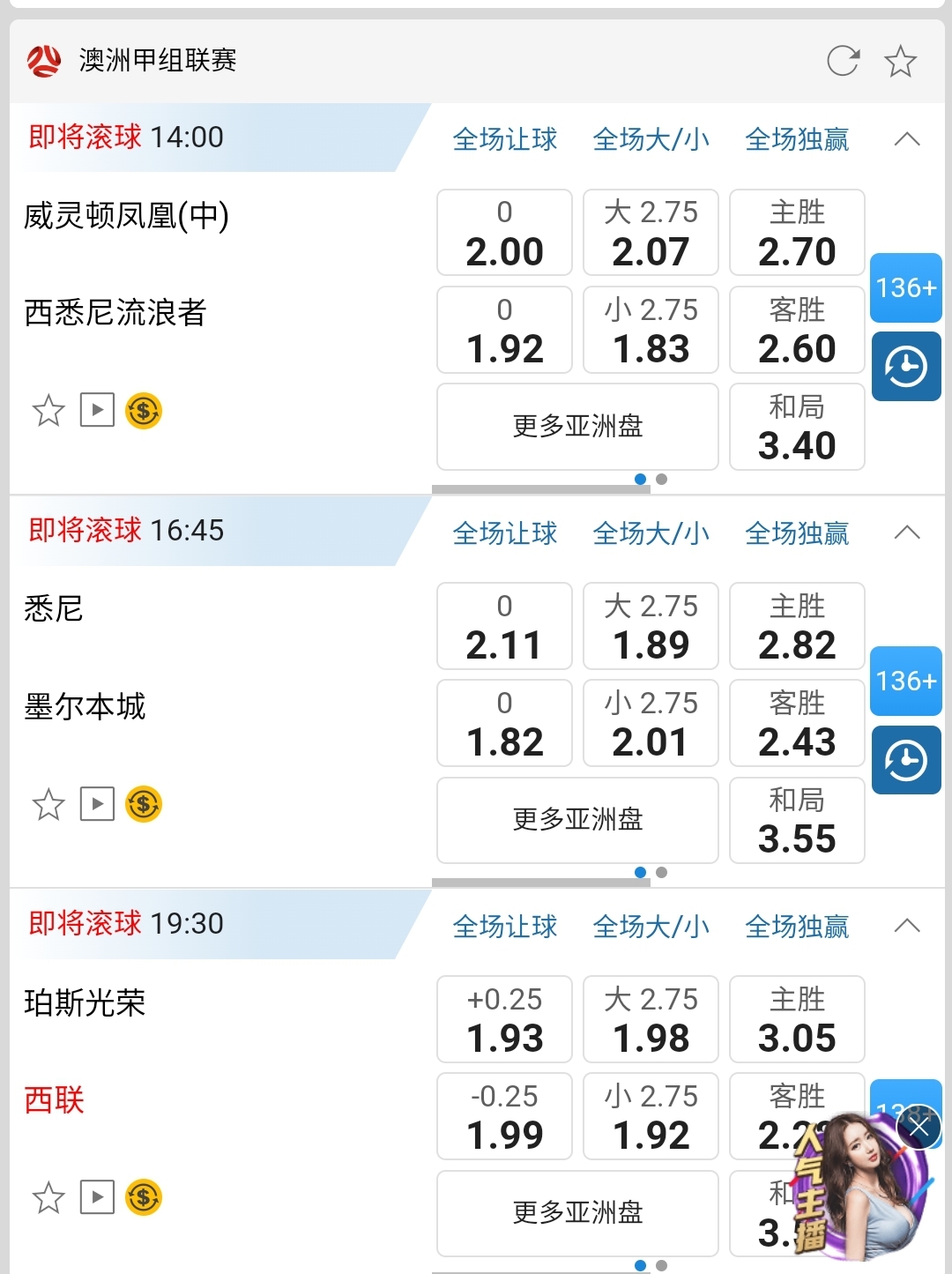Favorite the 威灵顿凤凰 vs 西悉尼流浪者 match

[48, 411]
